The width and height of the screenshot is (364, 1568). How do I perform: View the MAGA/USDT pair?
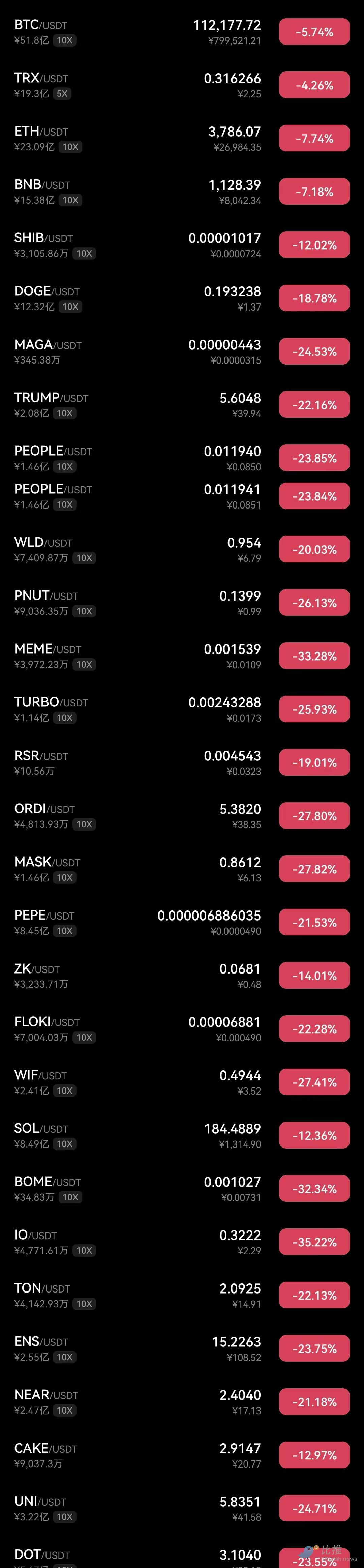[x=48, y=345]
